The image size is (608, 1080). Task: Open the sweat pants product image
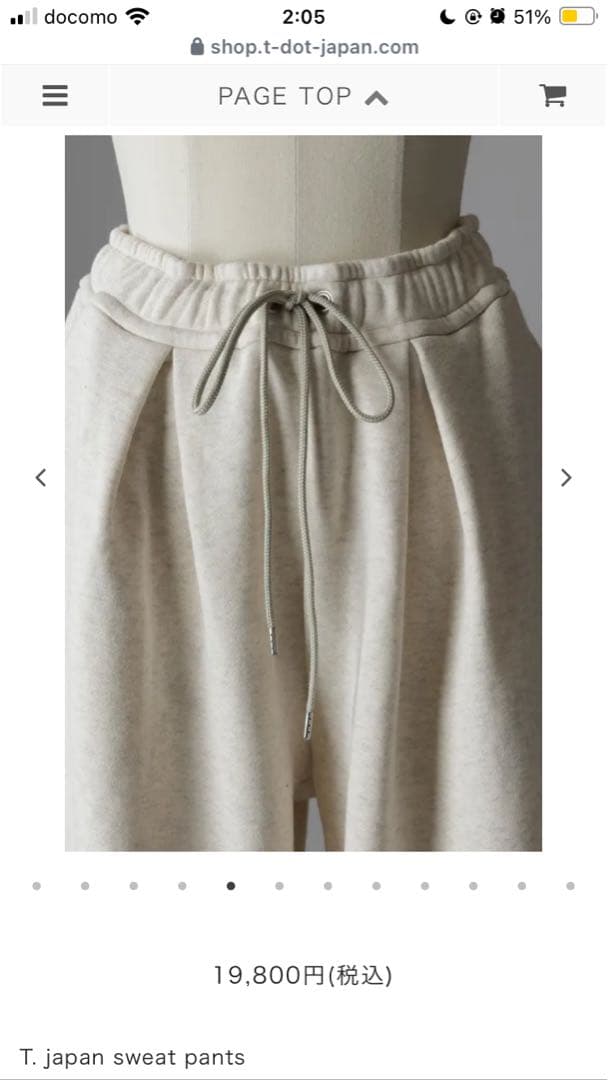pos(303,492)
